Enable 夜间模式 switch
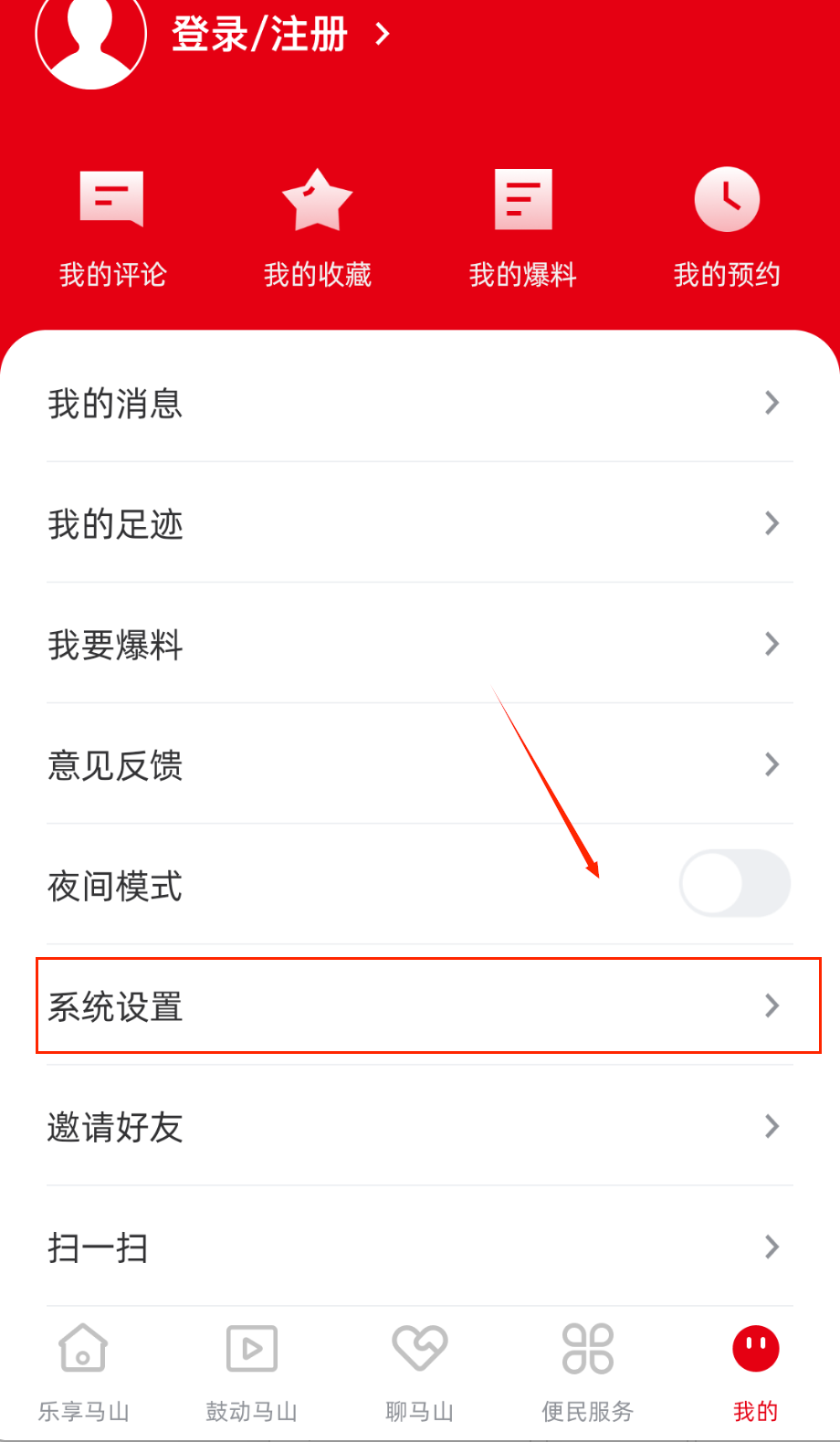Screen dimensions: 840x1442 tap(734, 883)
